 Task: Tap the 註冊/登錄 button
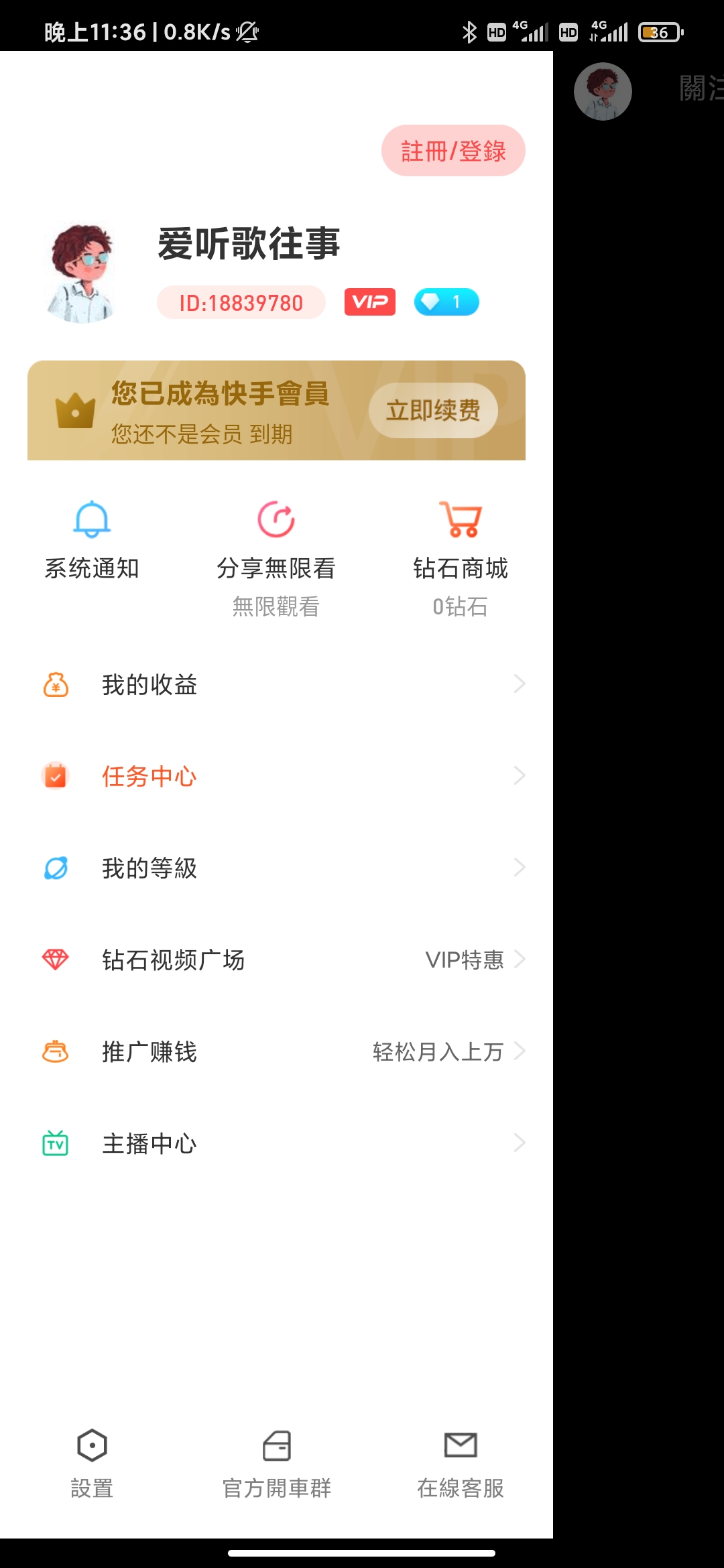pos(453,151)
